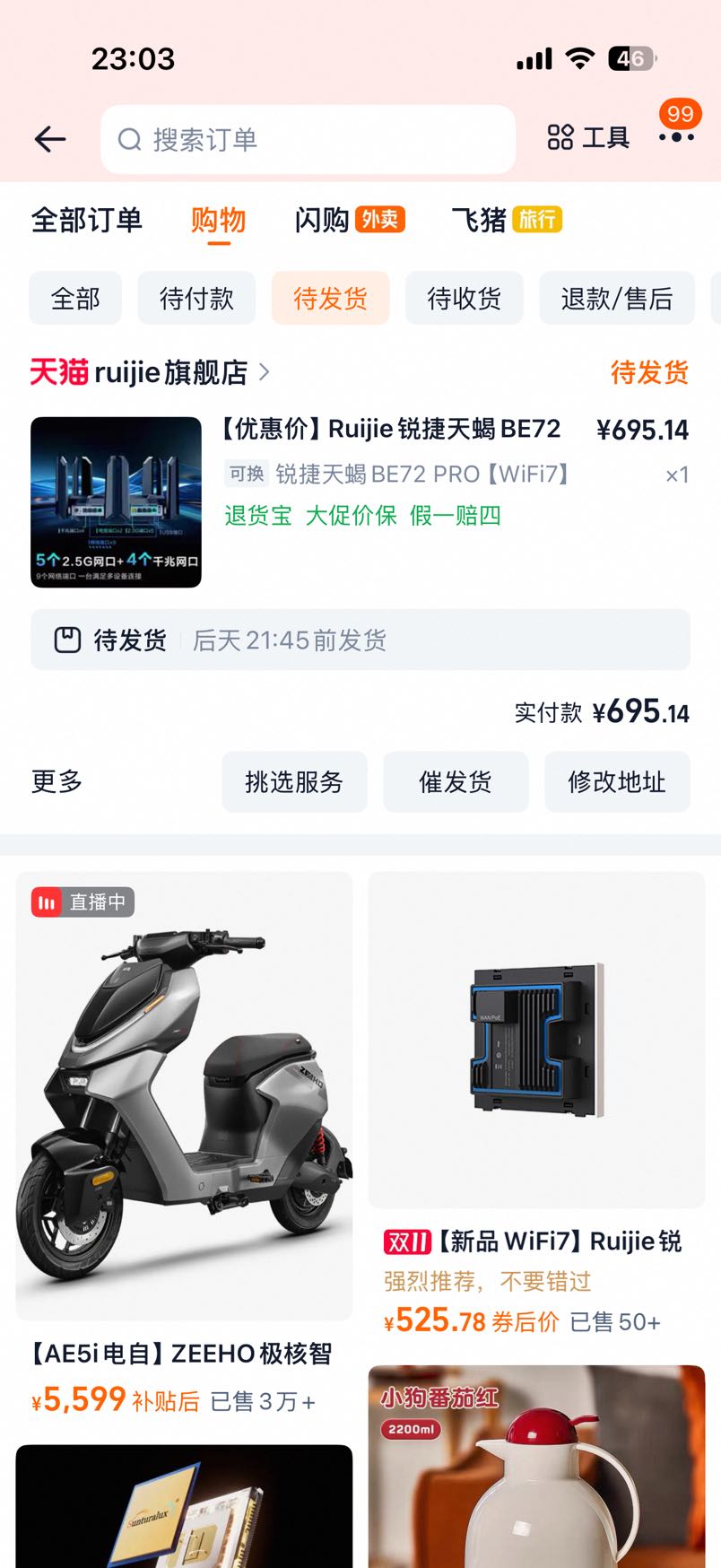Open the ZEEHO 极核智 scooter product card
This screenshot has width=721, height=1568.
click(184, 1146)
